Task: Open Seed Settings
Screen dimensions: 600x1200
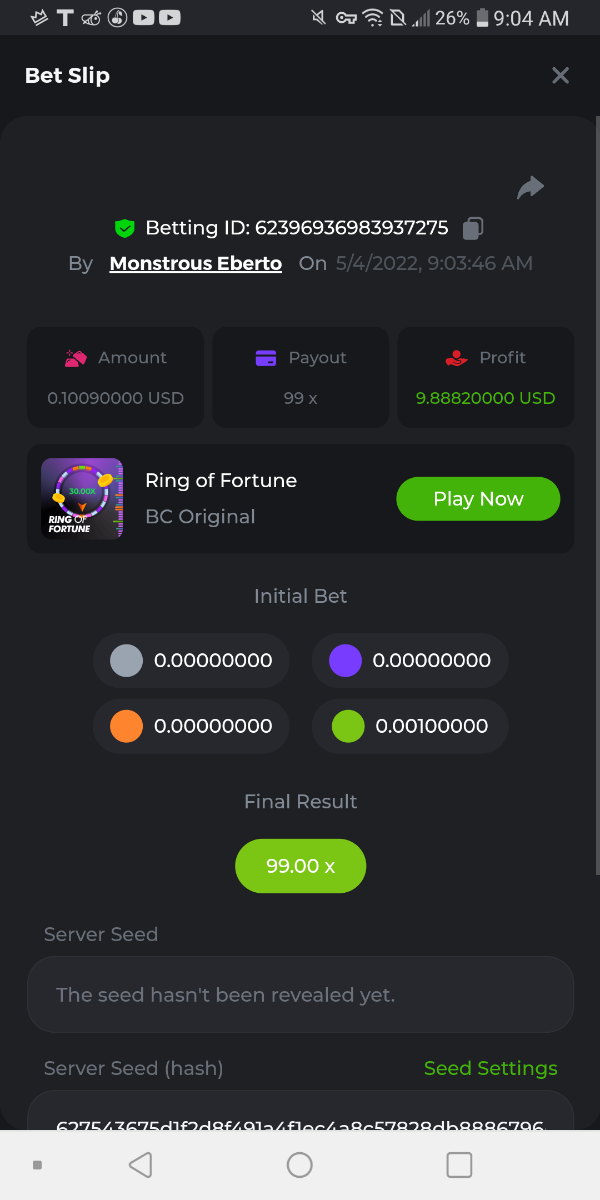Action: point(490,1068)
